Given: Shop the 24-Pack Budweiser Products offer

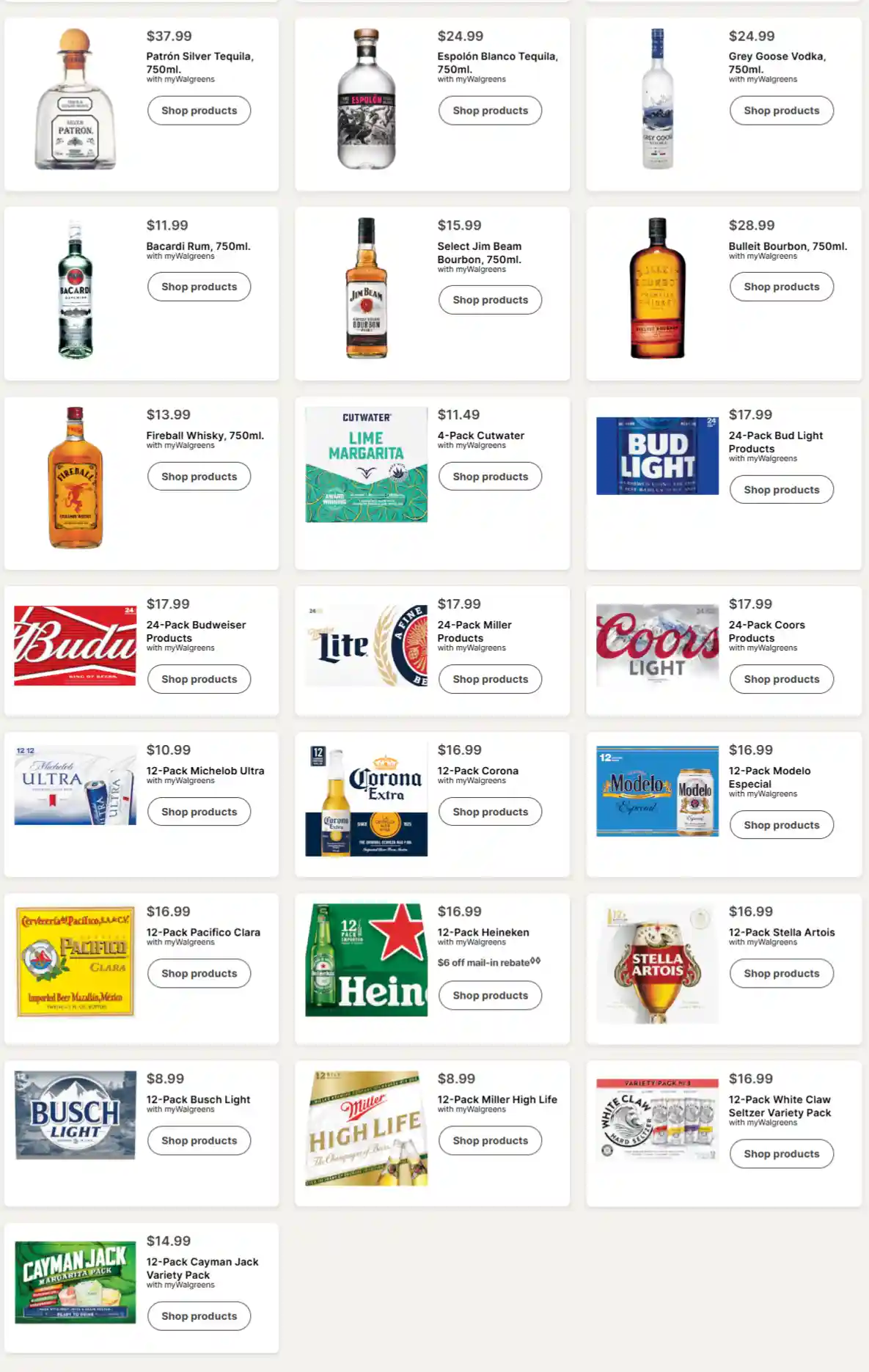Looking at the screenshot, I should coord(199,679).
